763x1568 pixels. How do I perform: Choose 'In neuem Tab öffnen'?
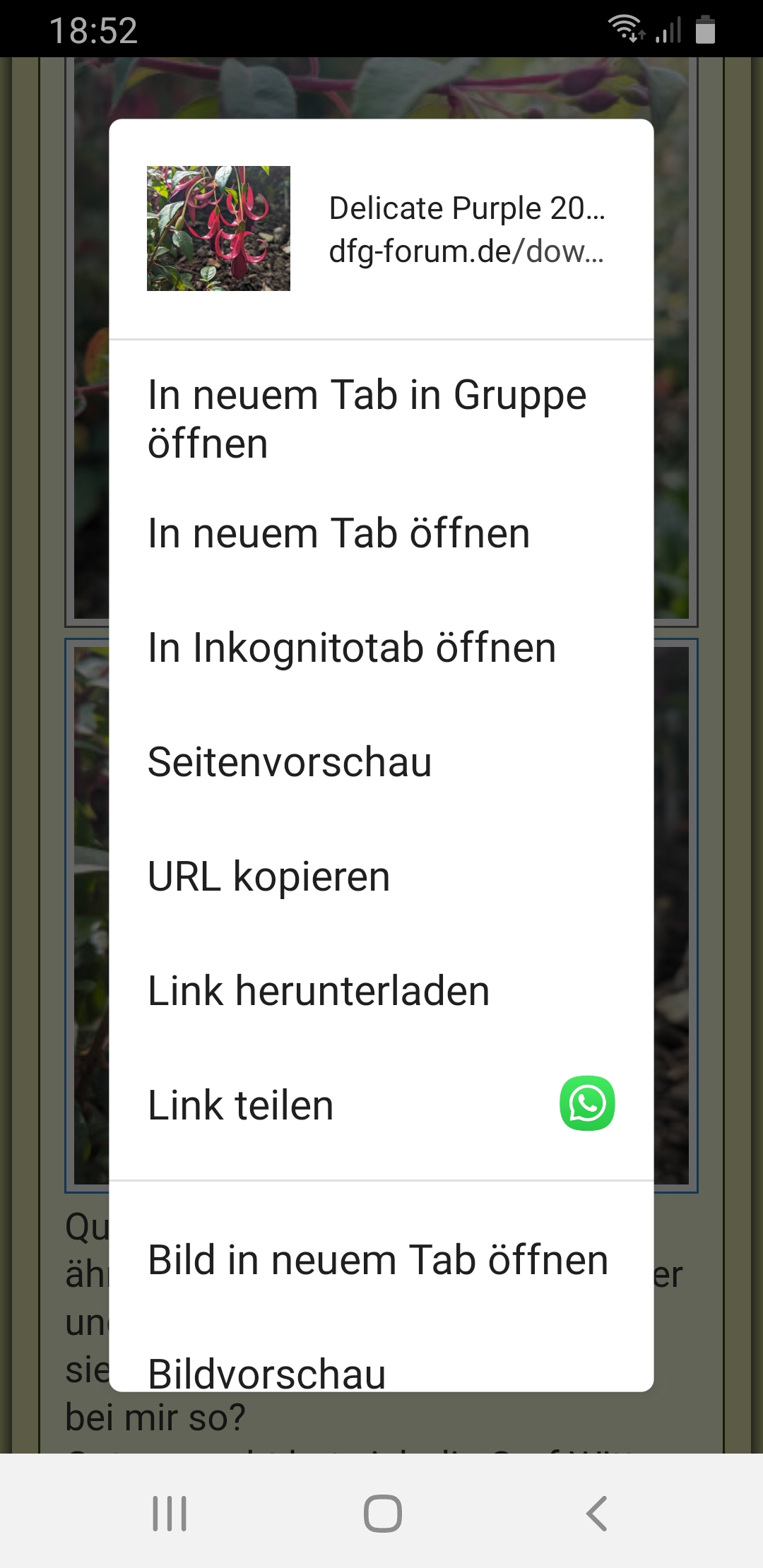coord(339,533)
